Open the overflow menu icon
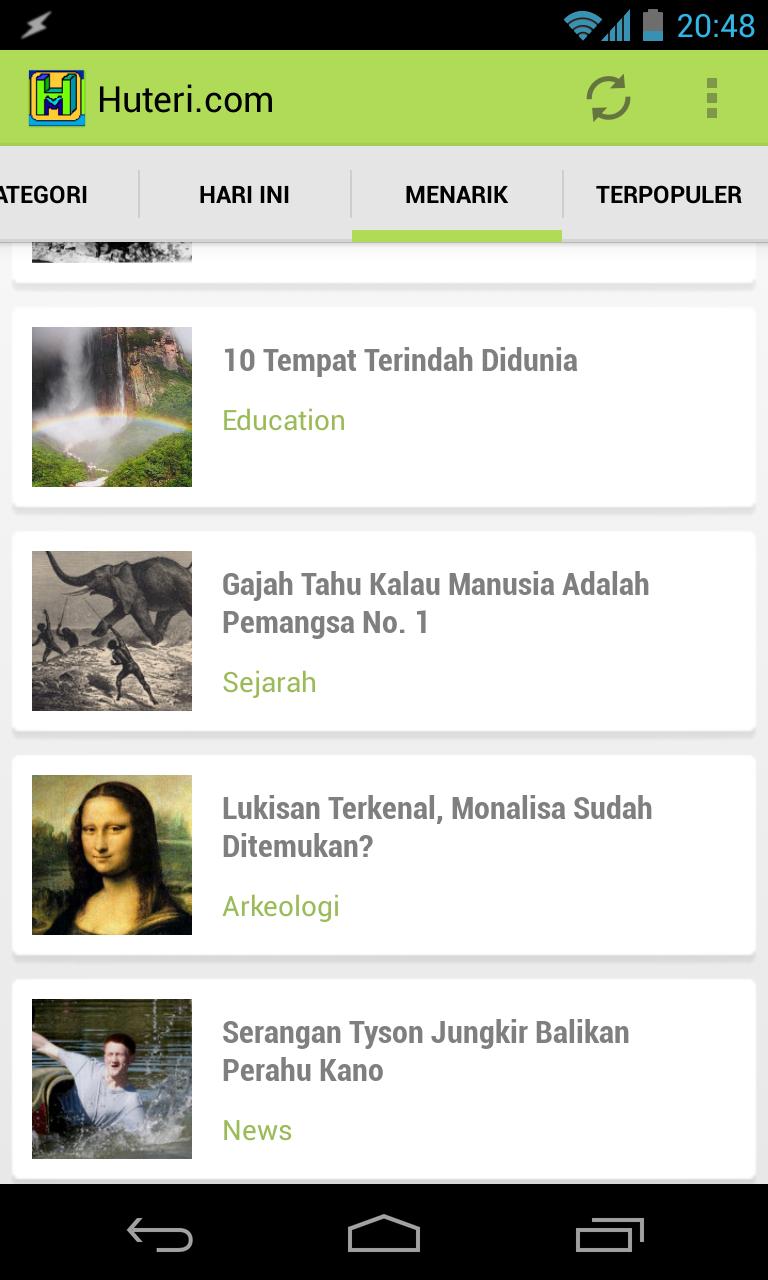The width and height of the screenshot is (768, 1280). coord(711,99)
